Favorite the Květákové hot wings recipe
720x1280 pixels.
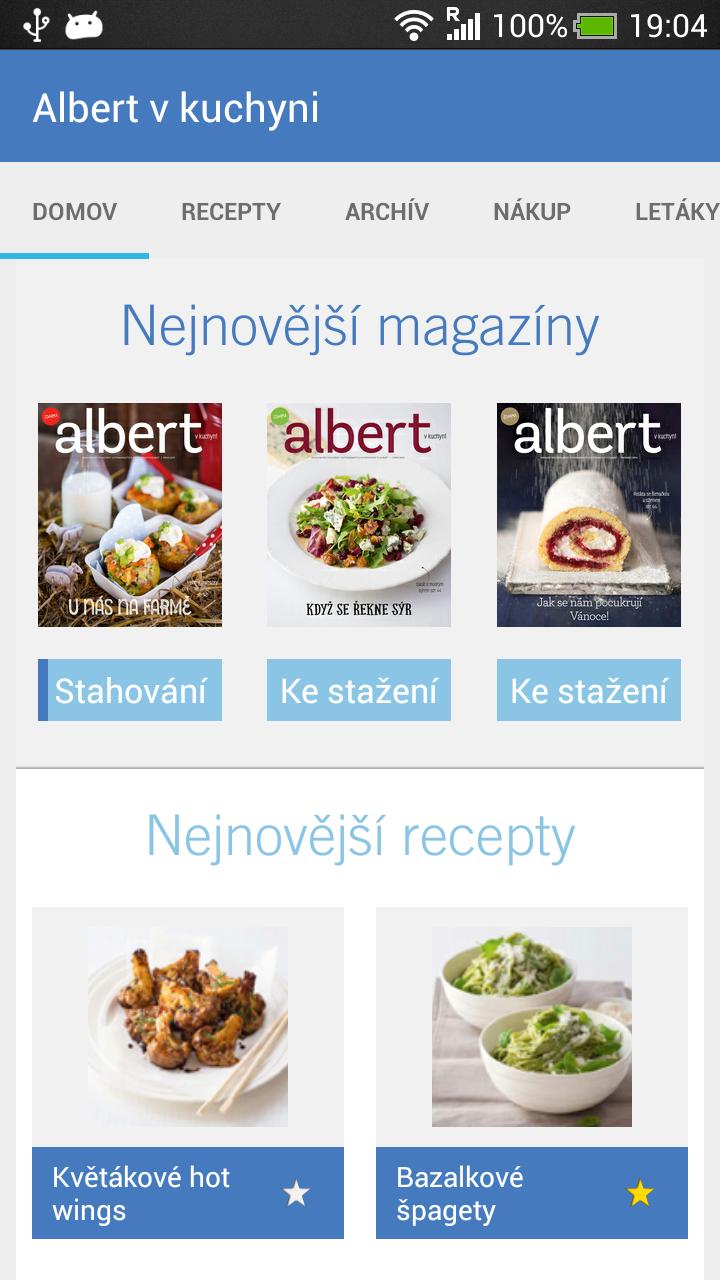[x=296, y=1193]
